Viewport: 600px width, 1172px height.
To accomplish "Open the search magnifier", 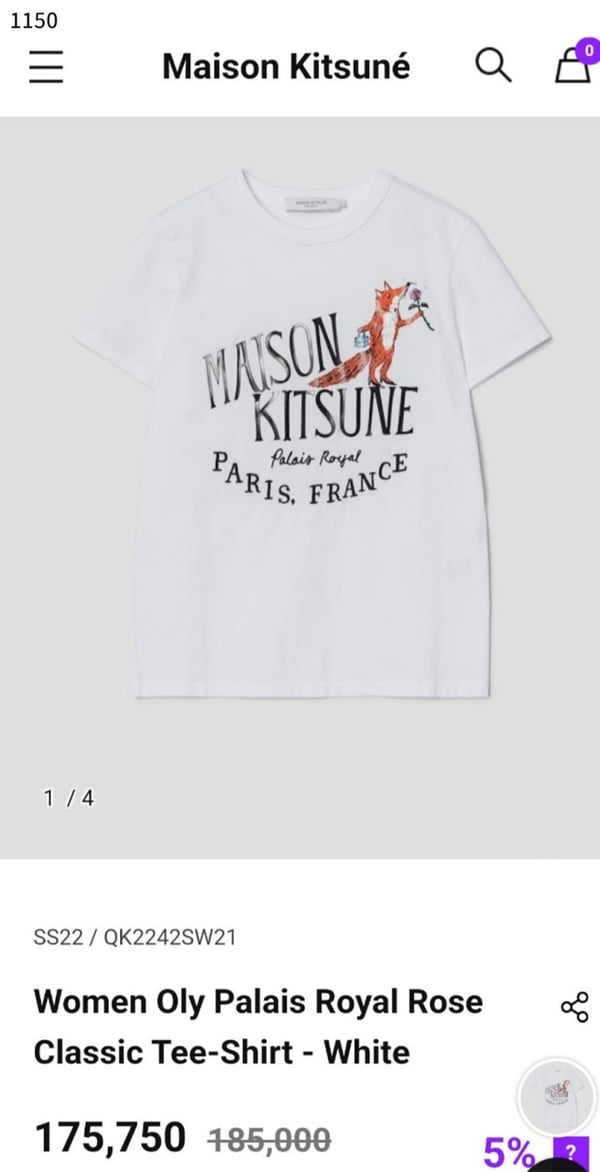I will pos(492,66).
